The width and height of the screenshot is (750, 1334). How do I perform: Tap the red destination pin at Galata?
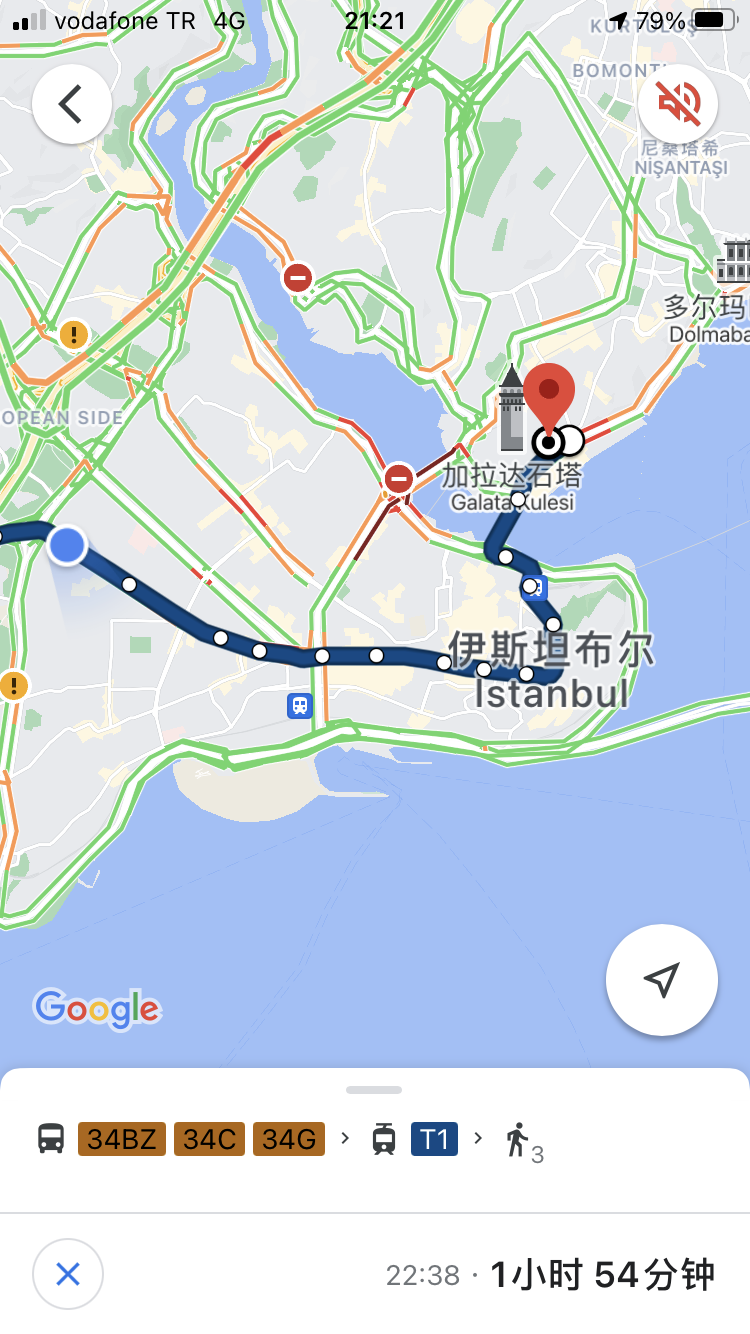549,395
